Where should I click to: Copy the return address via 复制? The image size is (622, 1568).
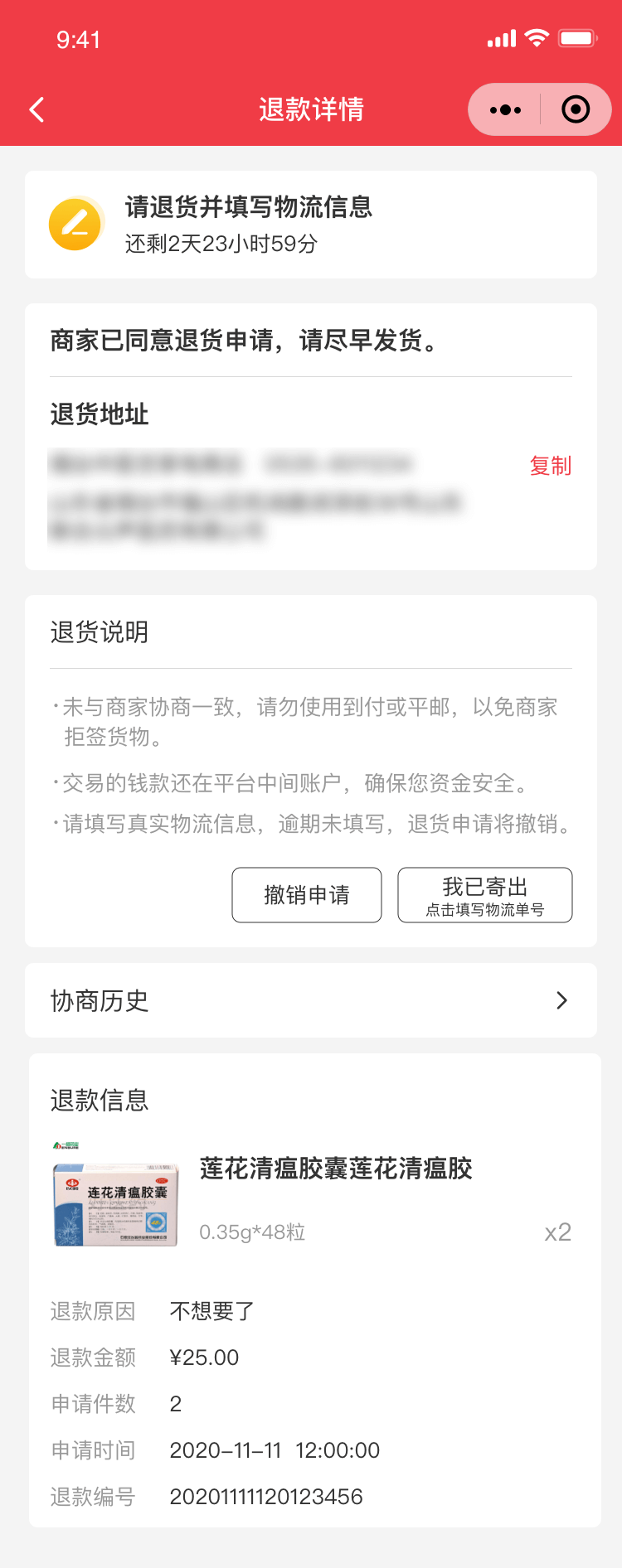pyautogui.click(x=551, y=466)
